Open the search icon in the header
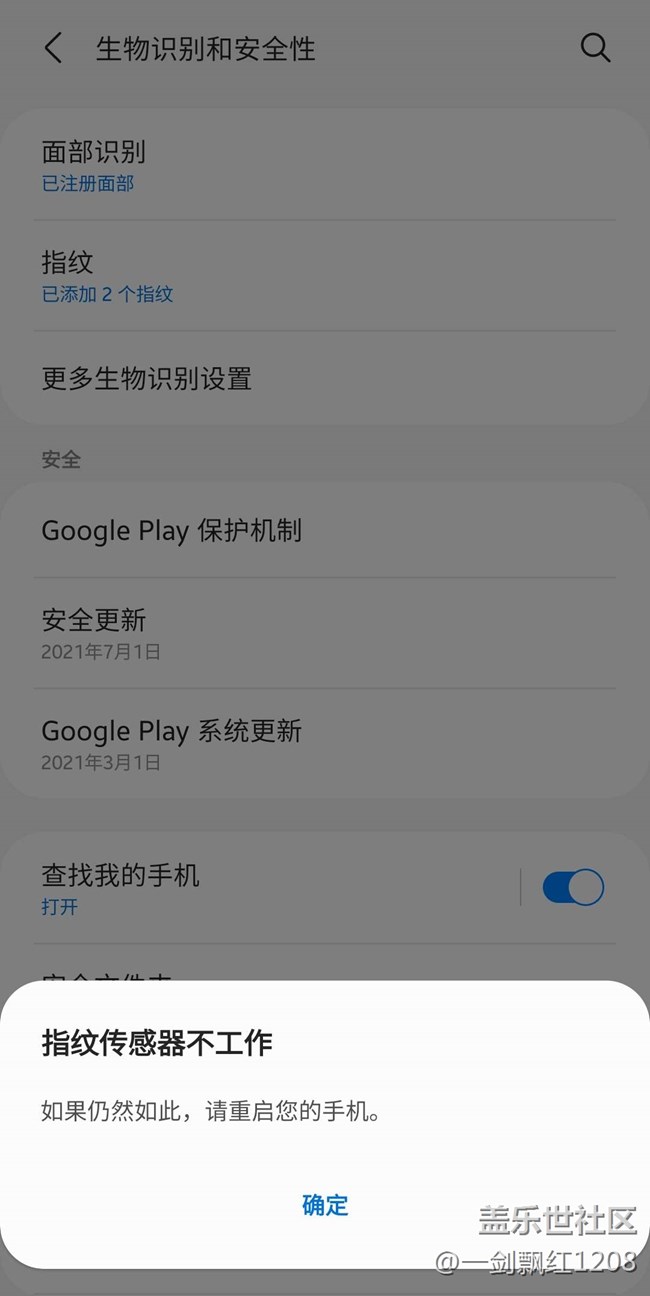Viewport: 650px width, 1296px height. (595, 48)
